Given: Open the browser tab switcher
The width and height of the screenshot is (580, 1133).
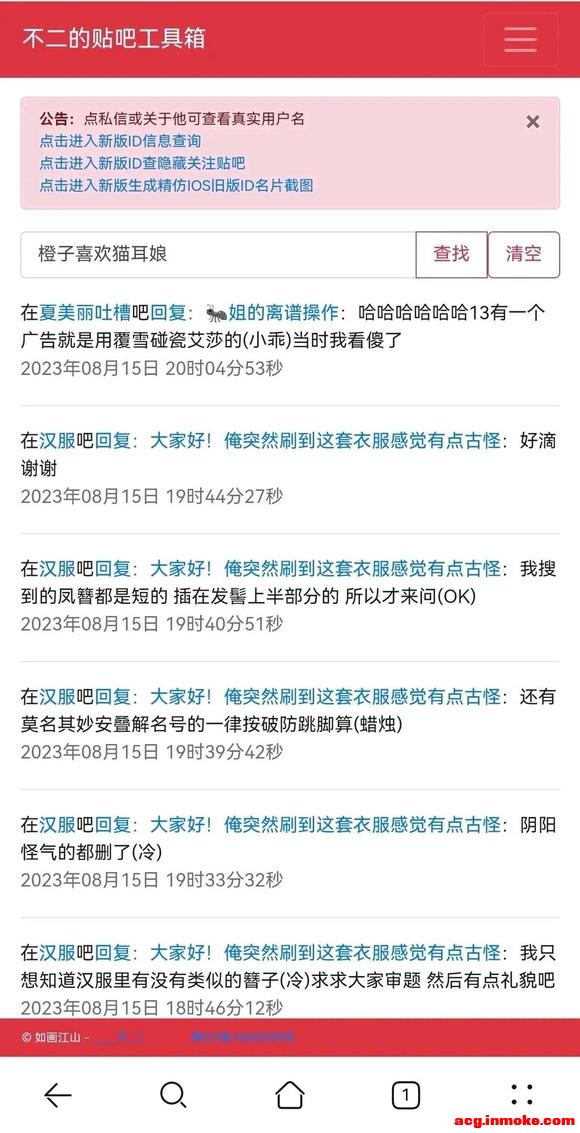Looking at the screenshot, I should (406, 1095).
